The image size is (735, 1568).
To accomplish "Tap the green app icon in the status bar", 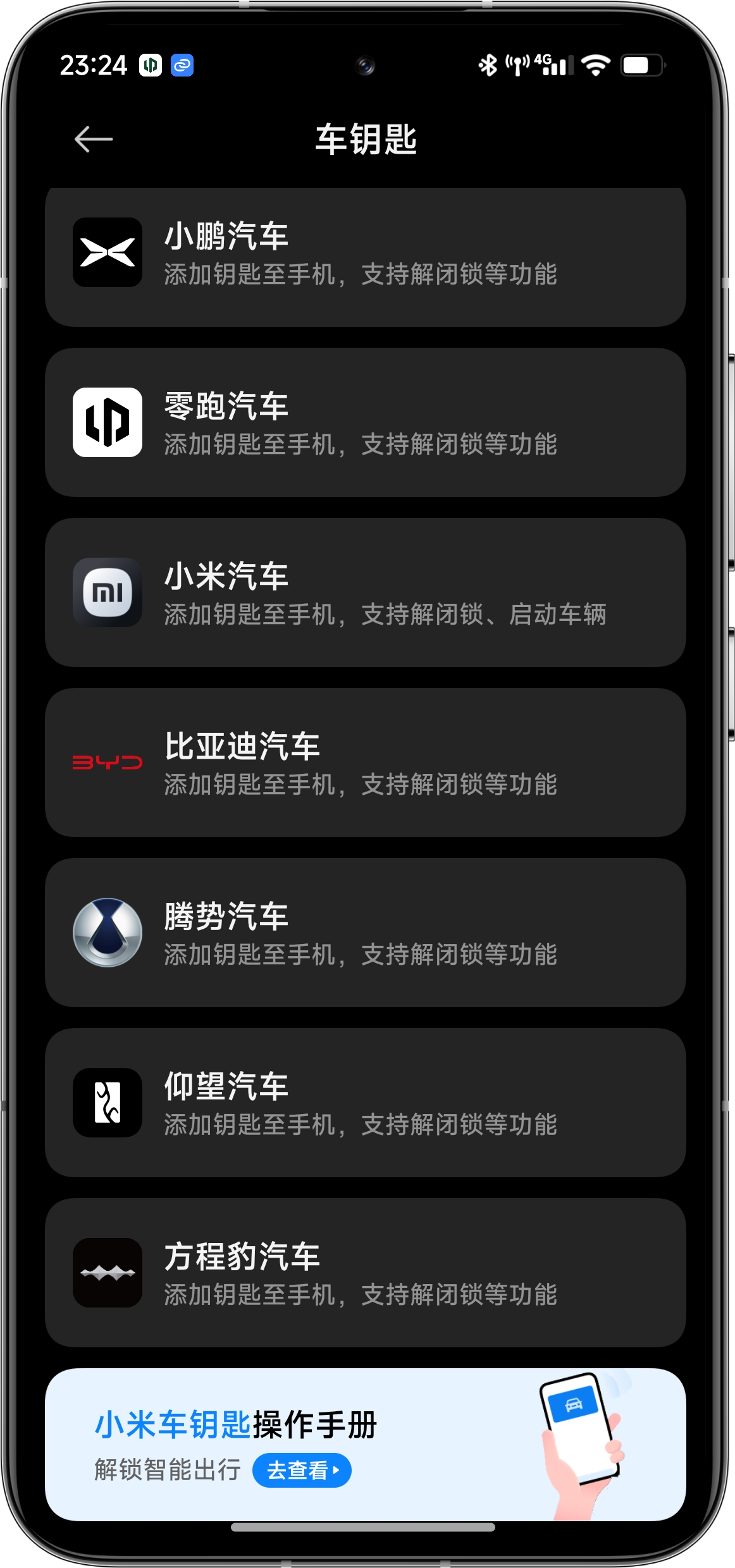I will (149, 65).
